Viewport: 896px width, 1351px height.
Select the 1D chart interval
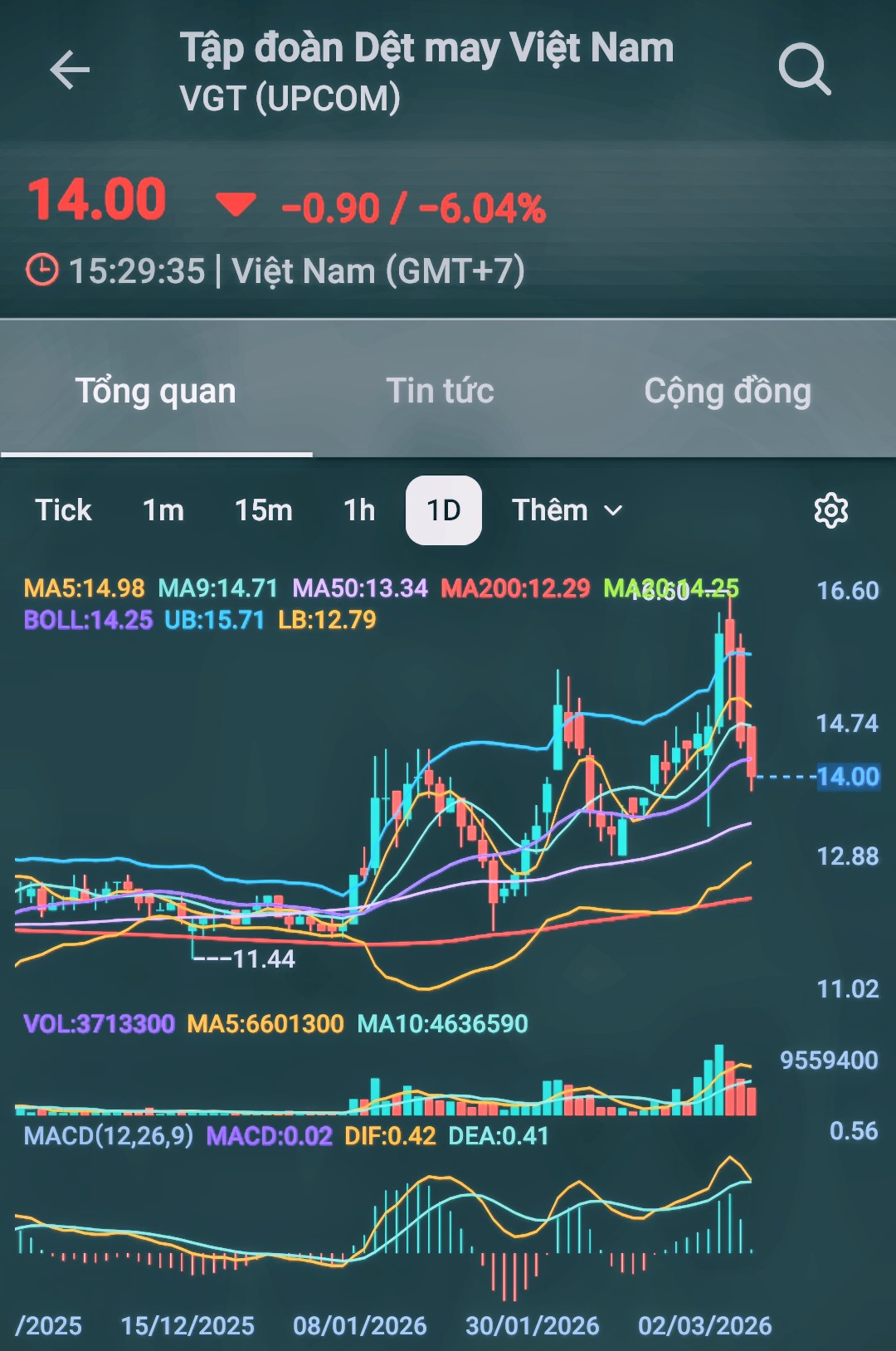point(443,510)
